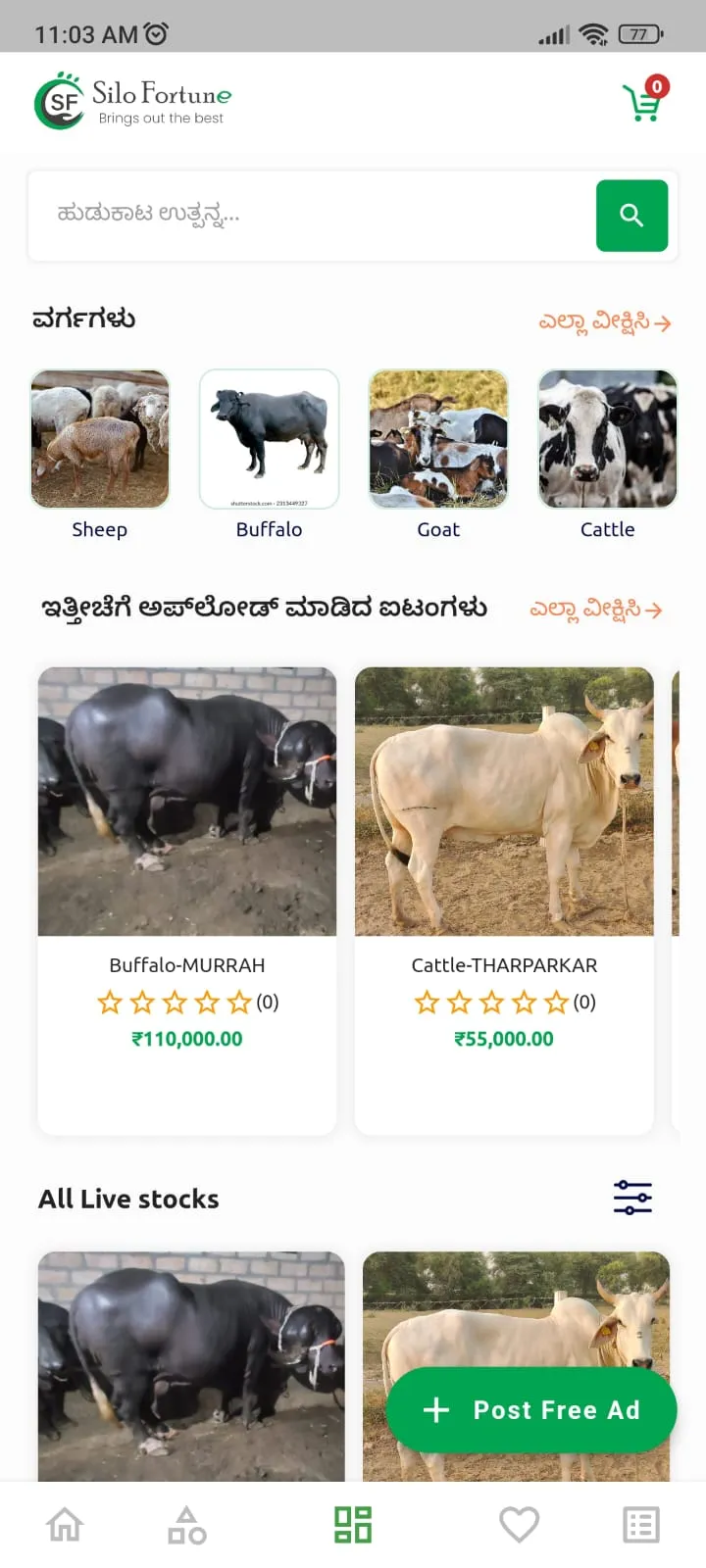Viewport: 706px width, 1568px height.
Task: Tap the green search button
Action: pos(631,216)
